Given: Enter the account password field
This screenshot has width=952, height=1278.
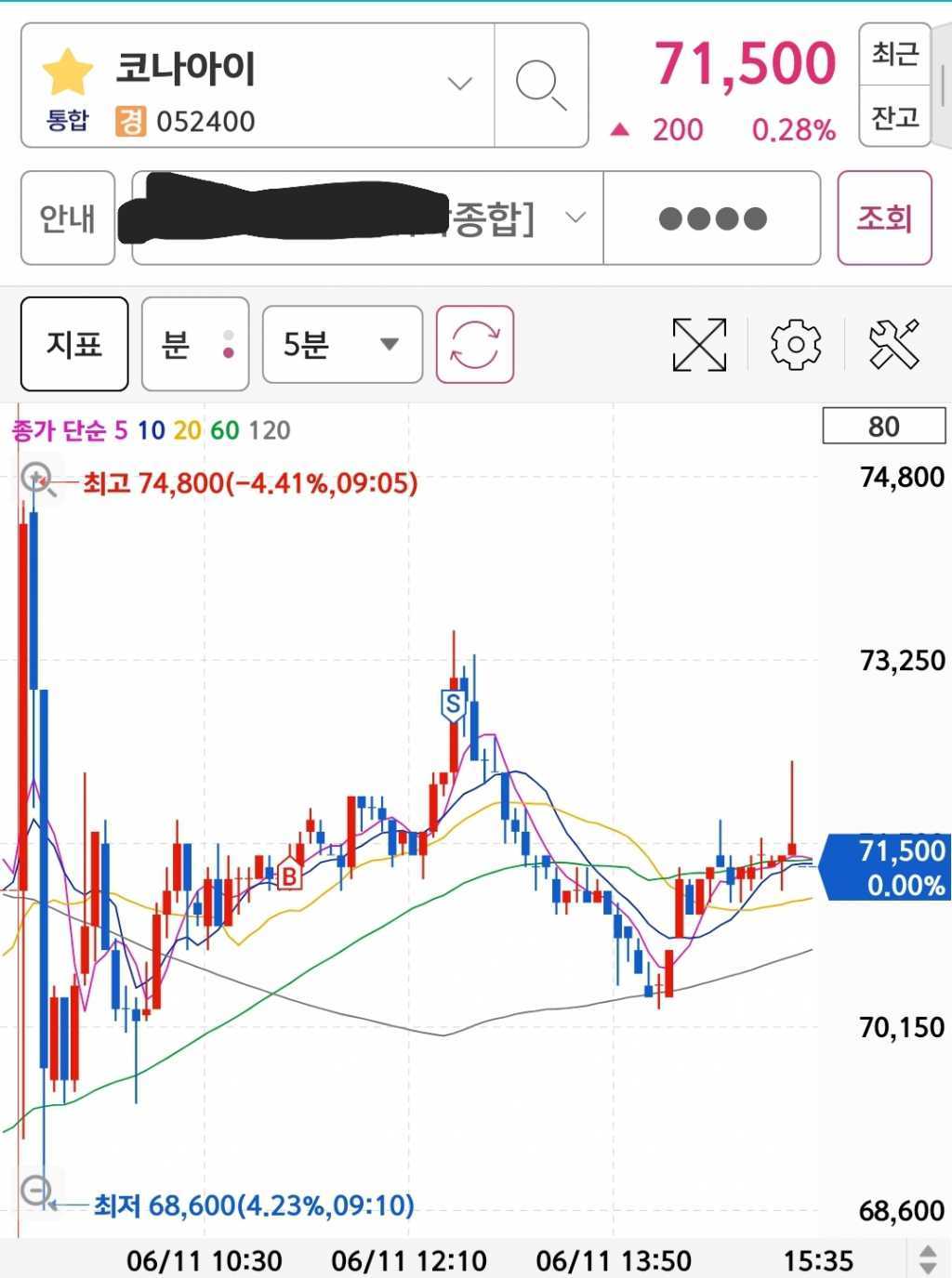Looking at the screenshot, I should click(712, 218).
